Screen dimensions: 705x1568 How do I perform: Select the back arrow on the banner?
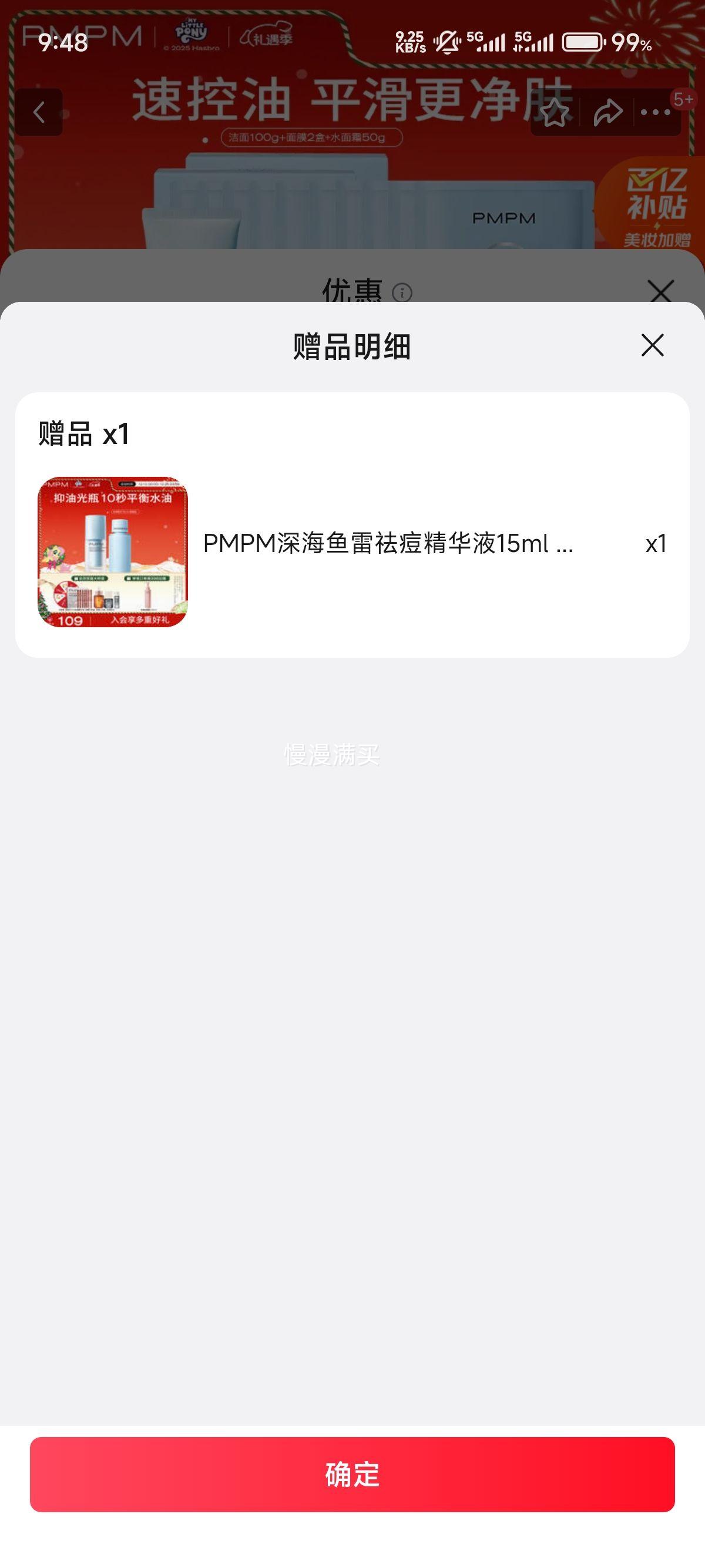[x=41, y=112]
